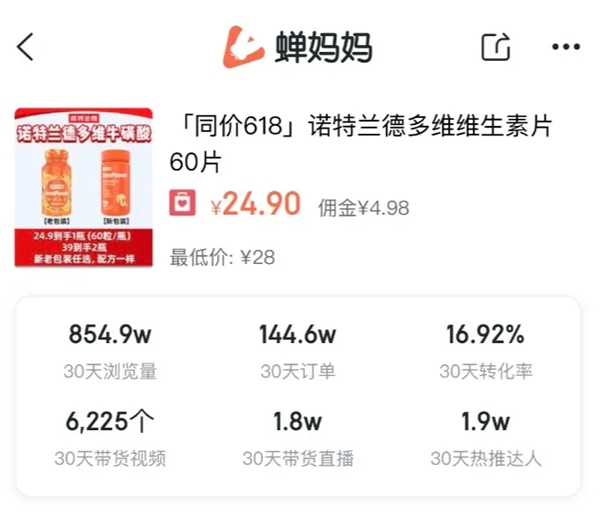Share this product page
The image size is (600, 512).
click(496, 47)
